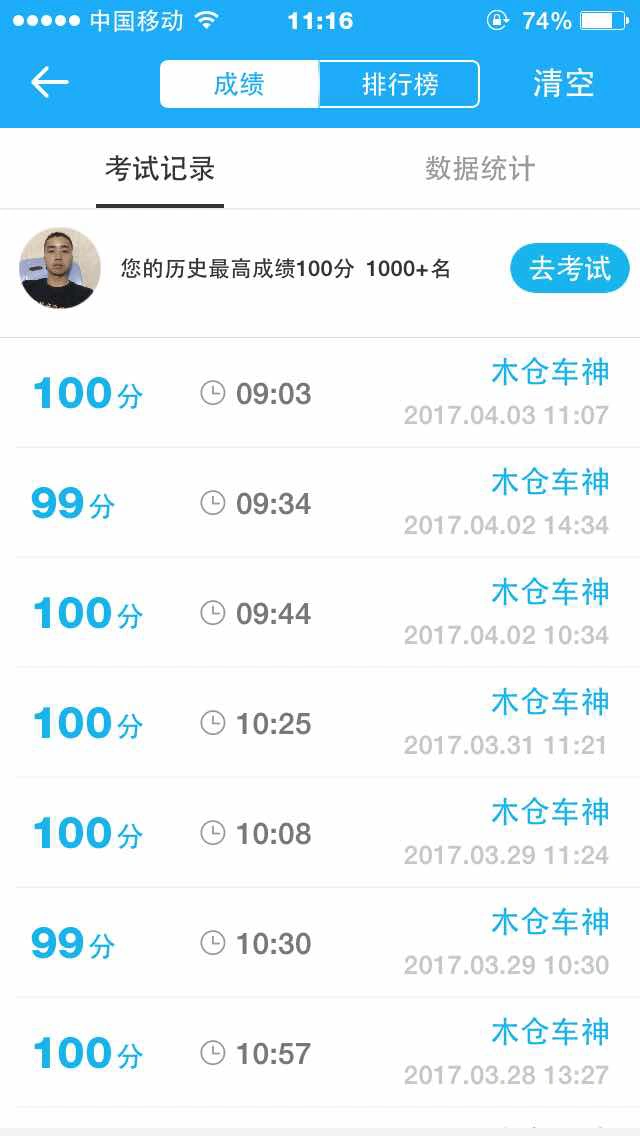The image size is (640, 1136).
Task: Open the exam record from 2017.04.03 11:07
Action: point(320,393)
